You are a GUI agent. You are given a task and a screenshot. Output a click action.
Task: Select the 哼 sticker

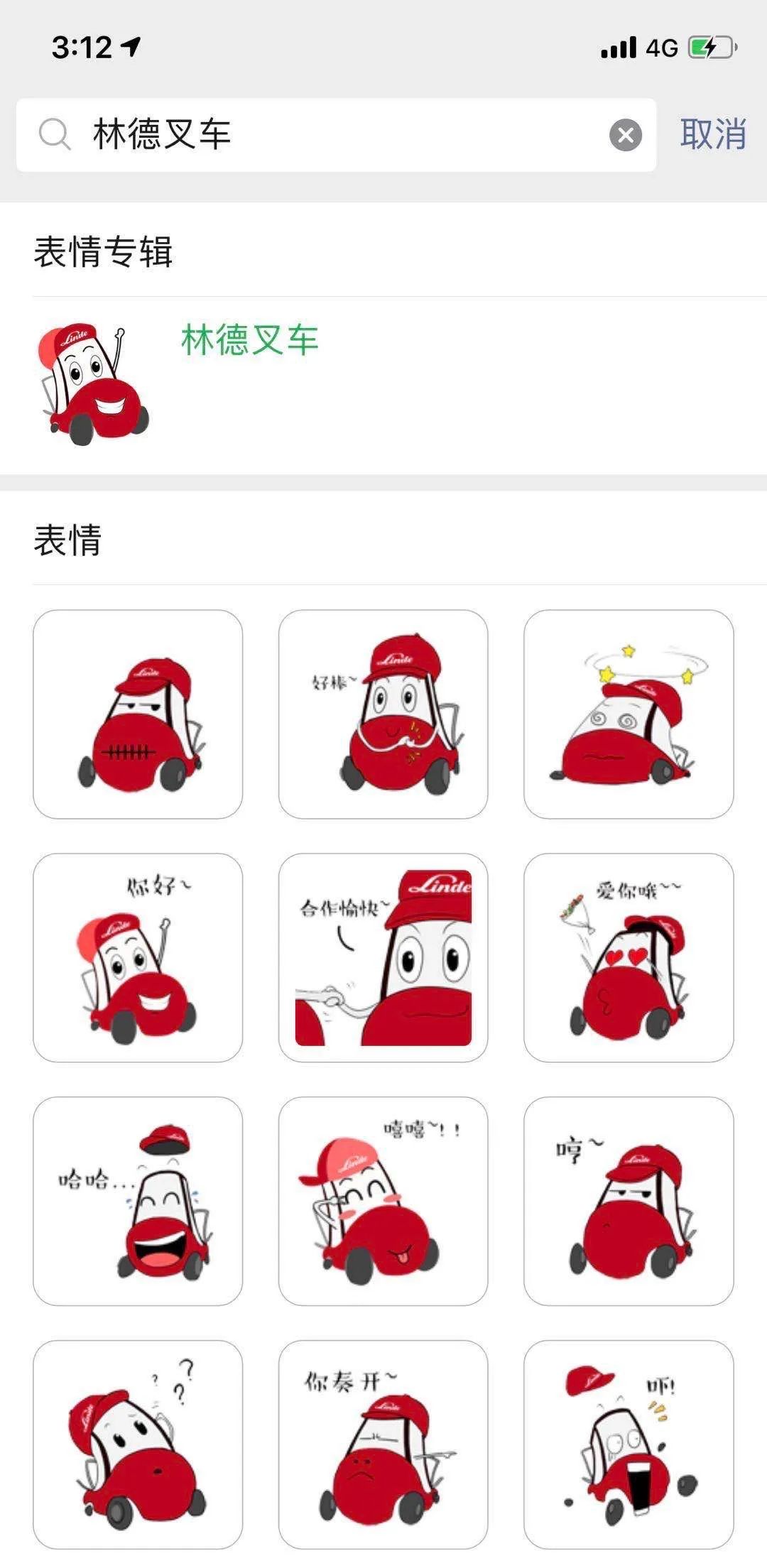click(629, 1202)
